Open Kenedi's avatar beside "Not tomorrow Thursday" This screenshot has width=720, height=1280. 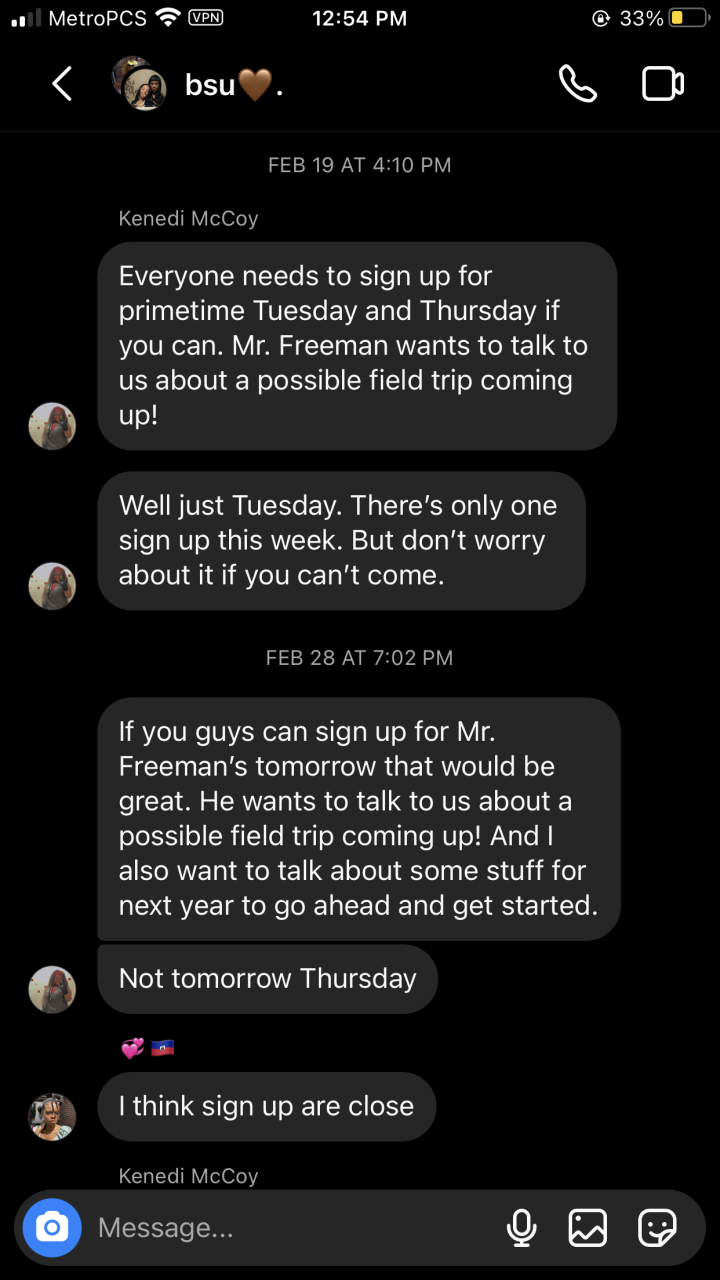(x=52, y=989)
